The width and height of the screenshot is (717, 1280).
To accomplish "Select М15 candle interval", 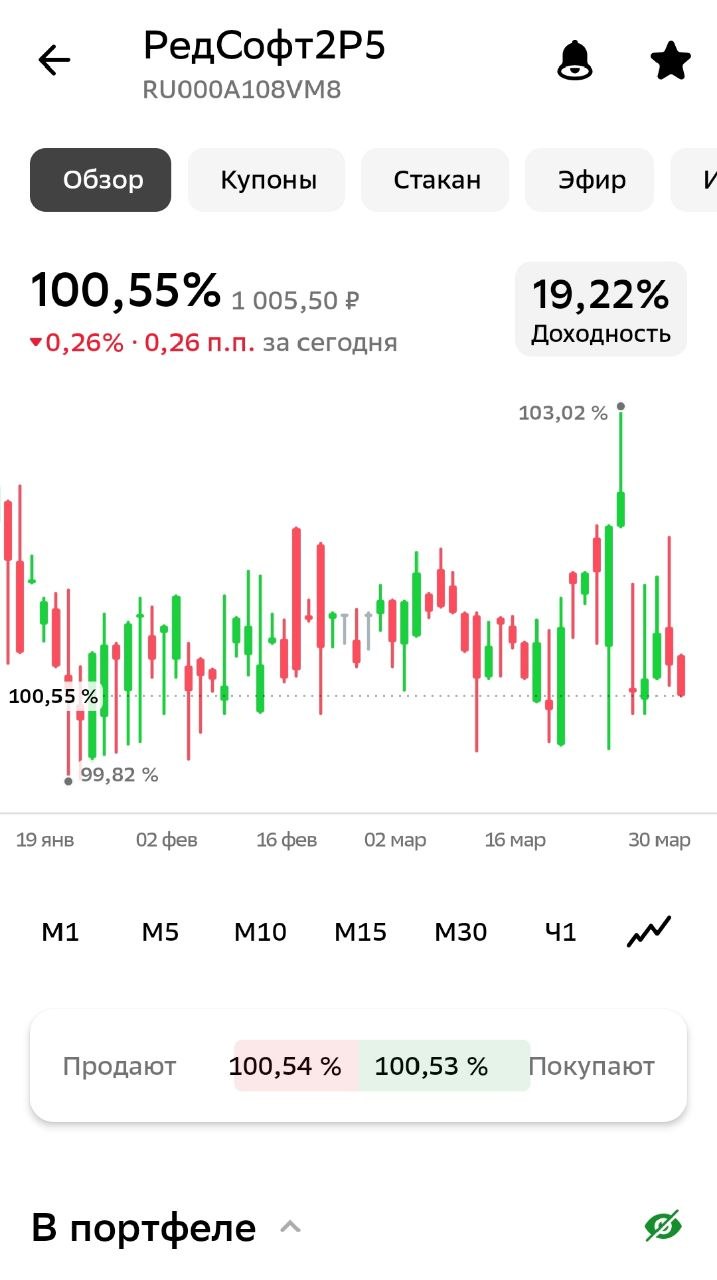I will point(360,932).
